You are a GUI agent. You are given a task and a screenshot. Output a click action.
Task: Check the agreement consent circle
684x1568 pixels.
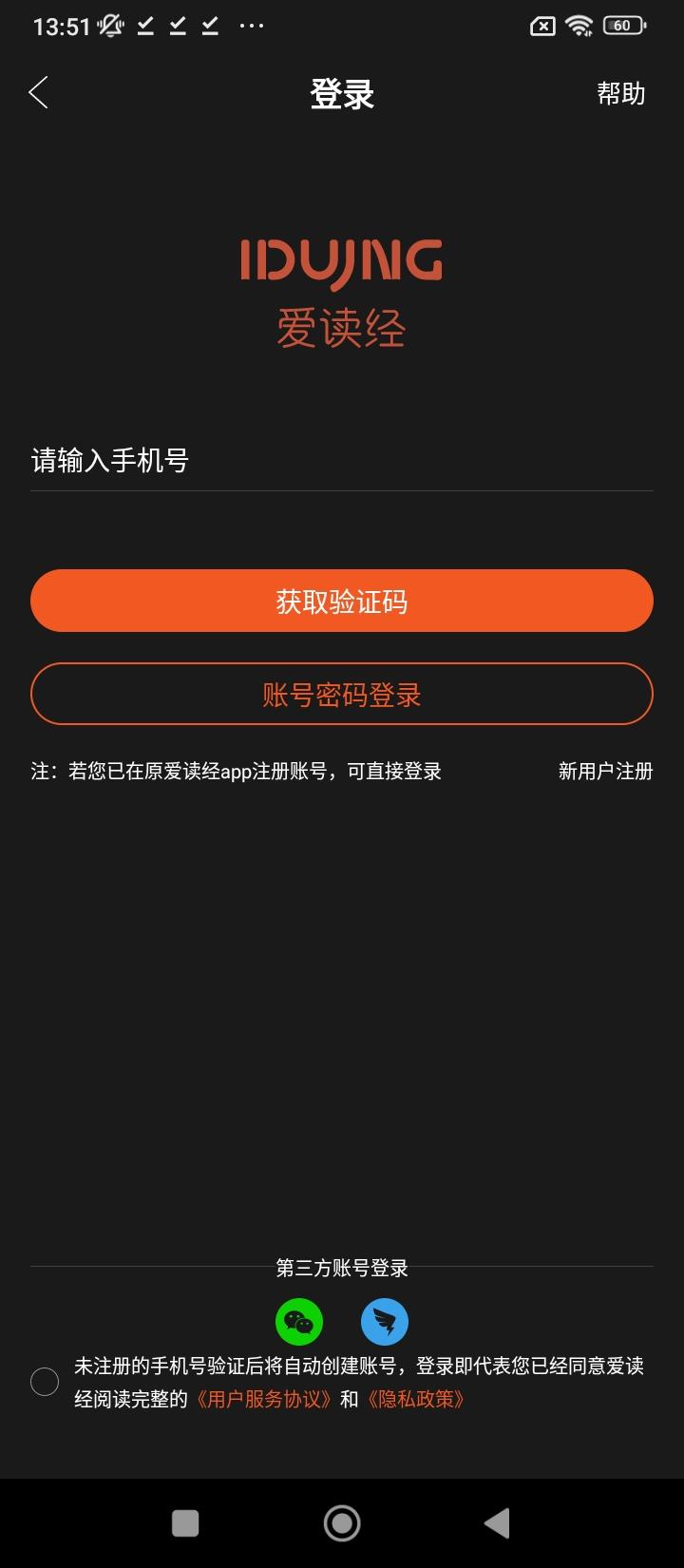tap(45, 1382)
